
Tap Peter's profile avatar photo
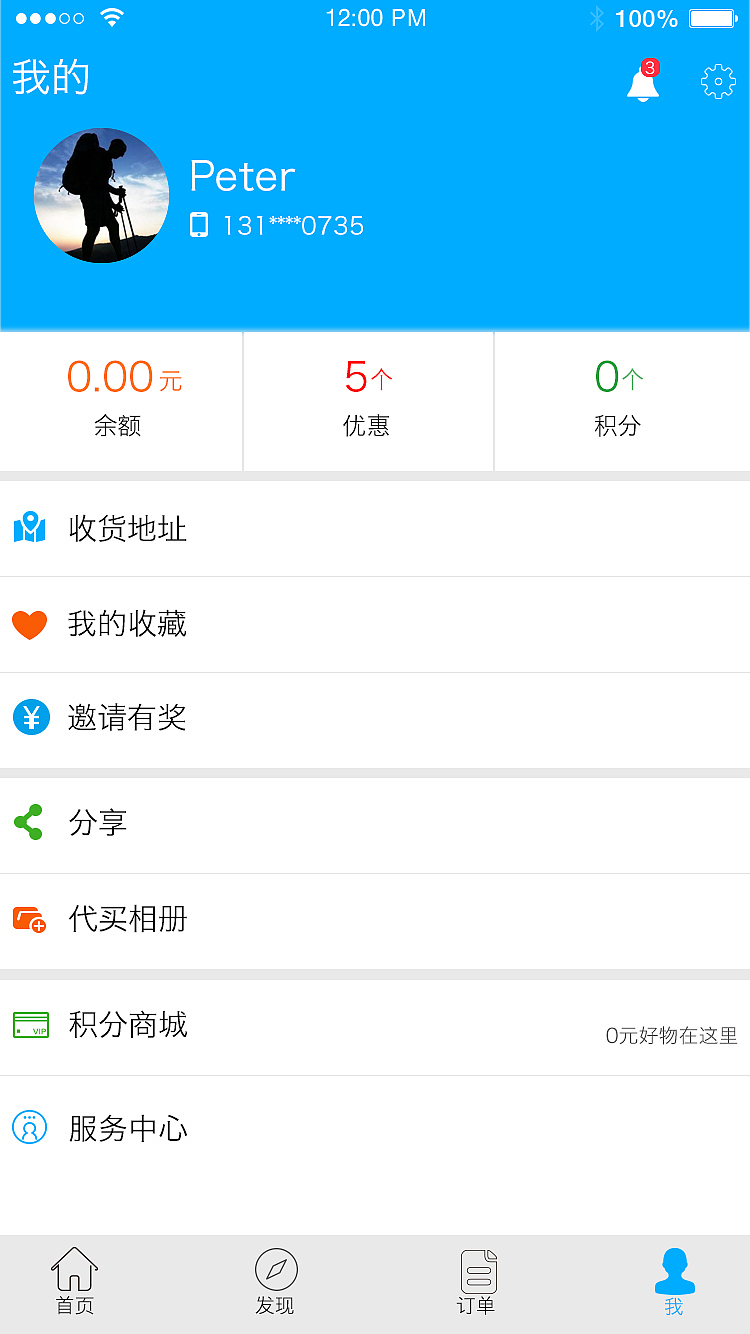click(102, 196)
